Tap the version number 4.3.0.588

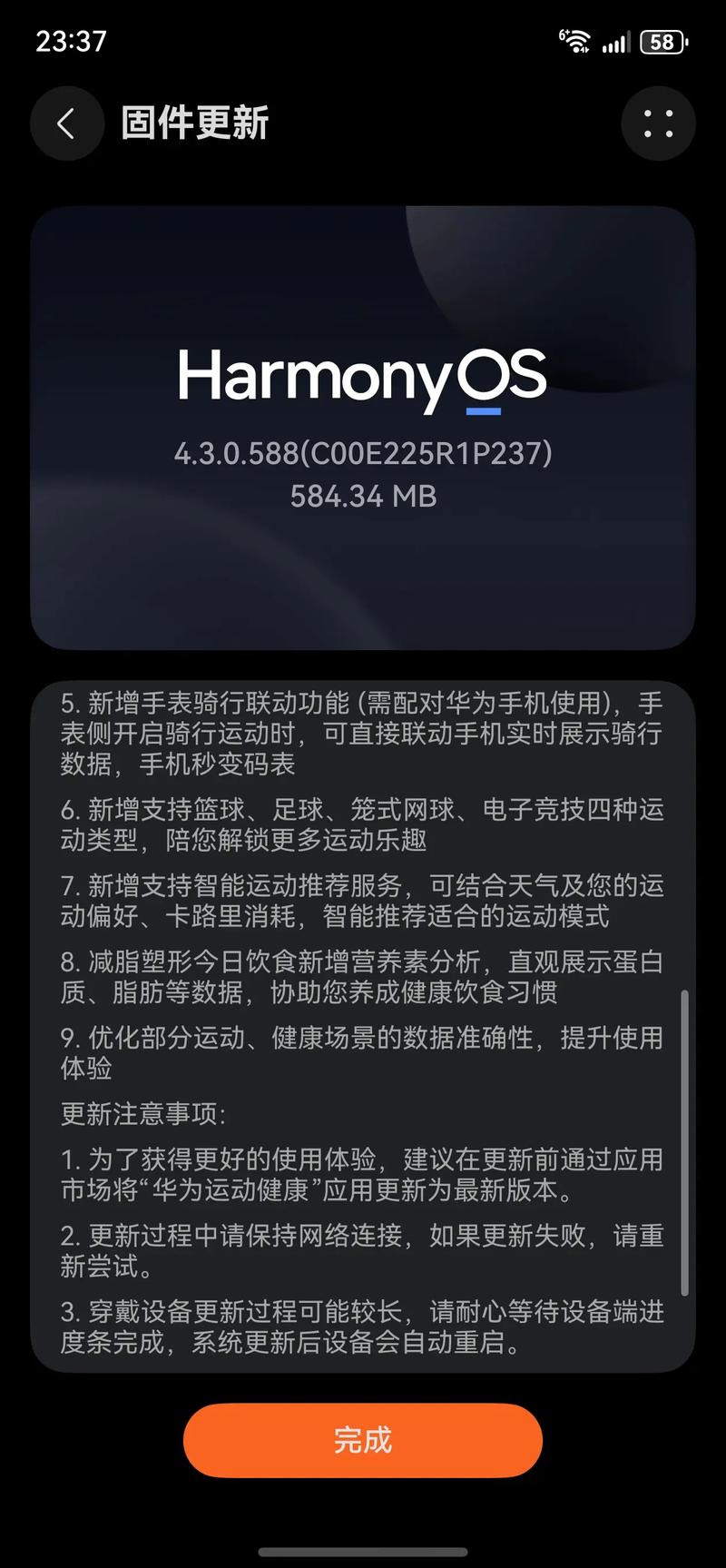coord(362,454)
